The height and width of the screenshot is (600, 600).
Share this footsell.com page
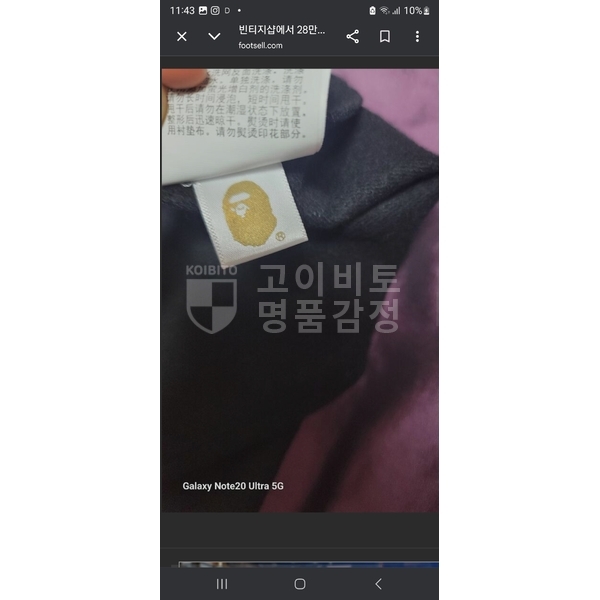coord(352,37)
